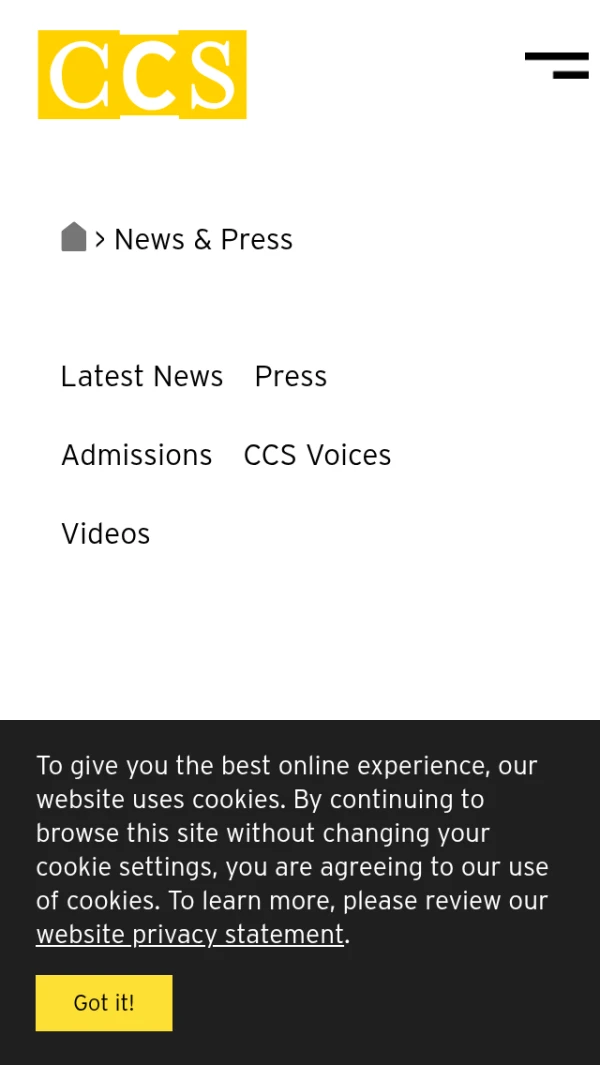View Admissions news
The width and height of the screenshot is (600, 1065).
[137, 456]
